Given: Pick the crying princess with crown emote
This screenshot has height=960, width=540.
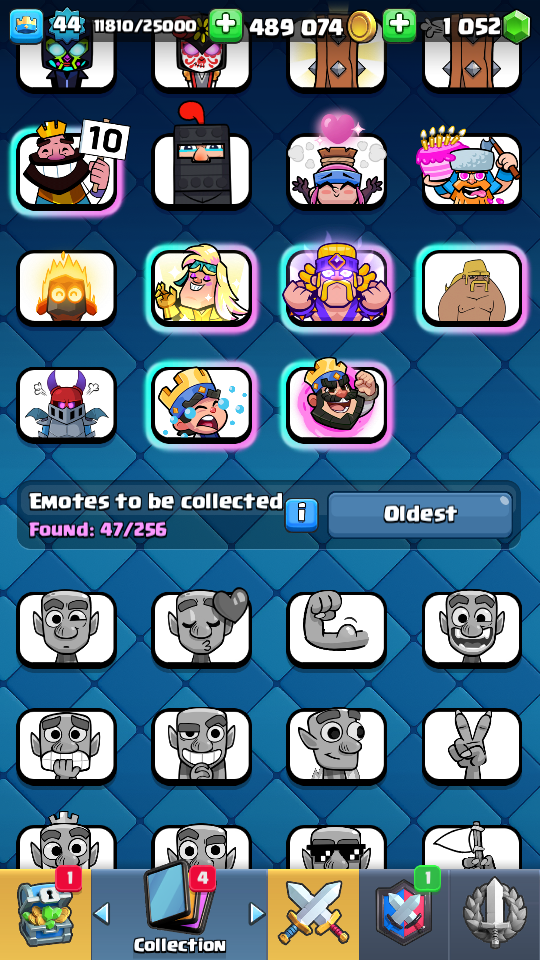Looking at the screenshot, I should point(201,403).
